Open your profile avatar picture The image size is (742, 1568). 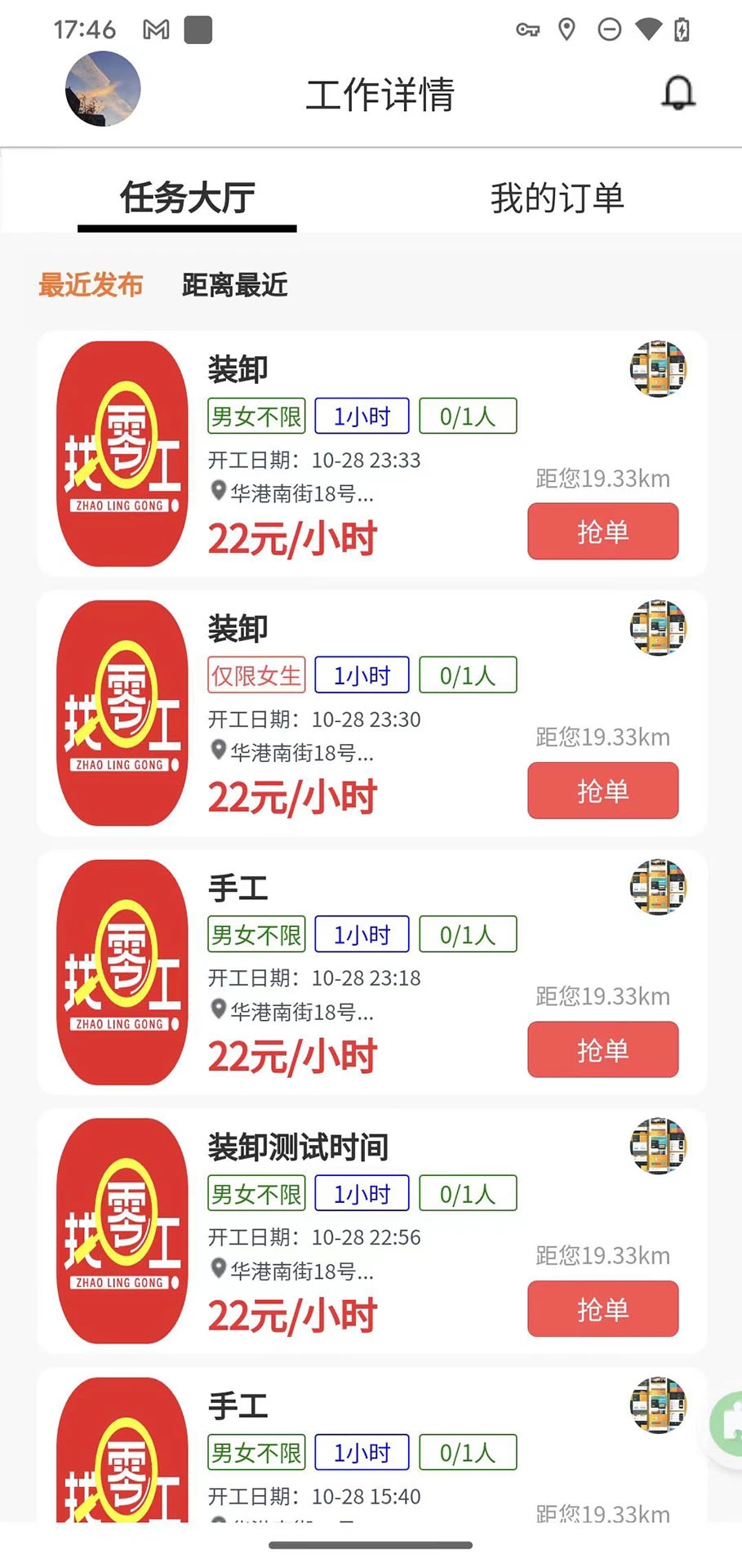101,88
